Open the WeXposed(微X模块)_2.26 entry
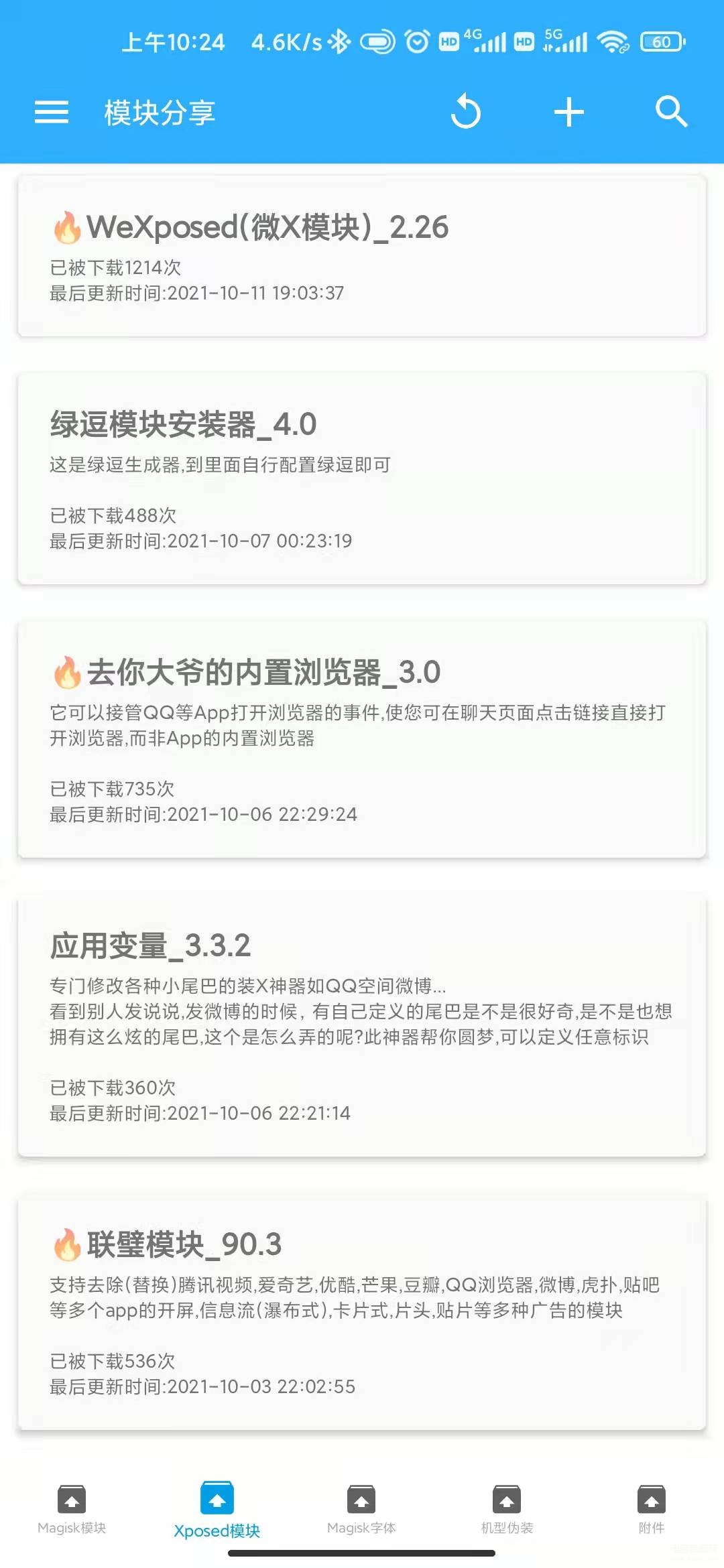The image size is (724, 1568). (x=362, y=255)
